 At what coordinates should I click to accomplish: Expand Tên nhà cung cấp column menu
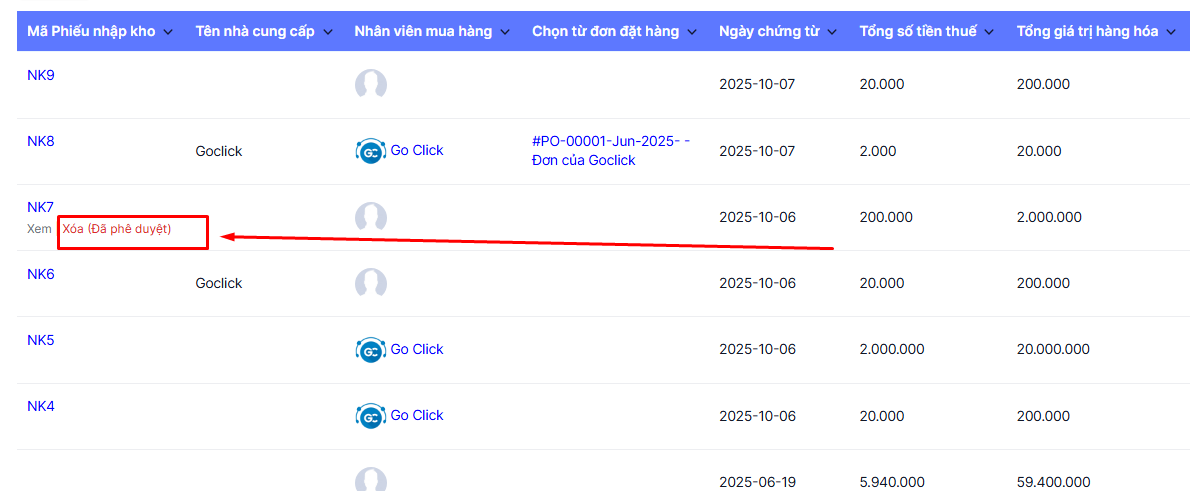click(327, 32)
